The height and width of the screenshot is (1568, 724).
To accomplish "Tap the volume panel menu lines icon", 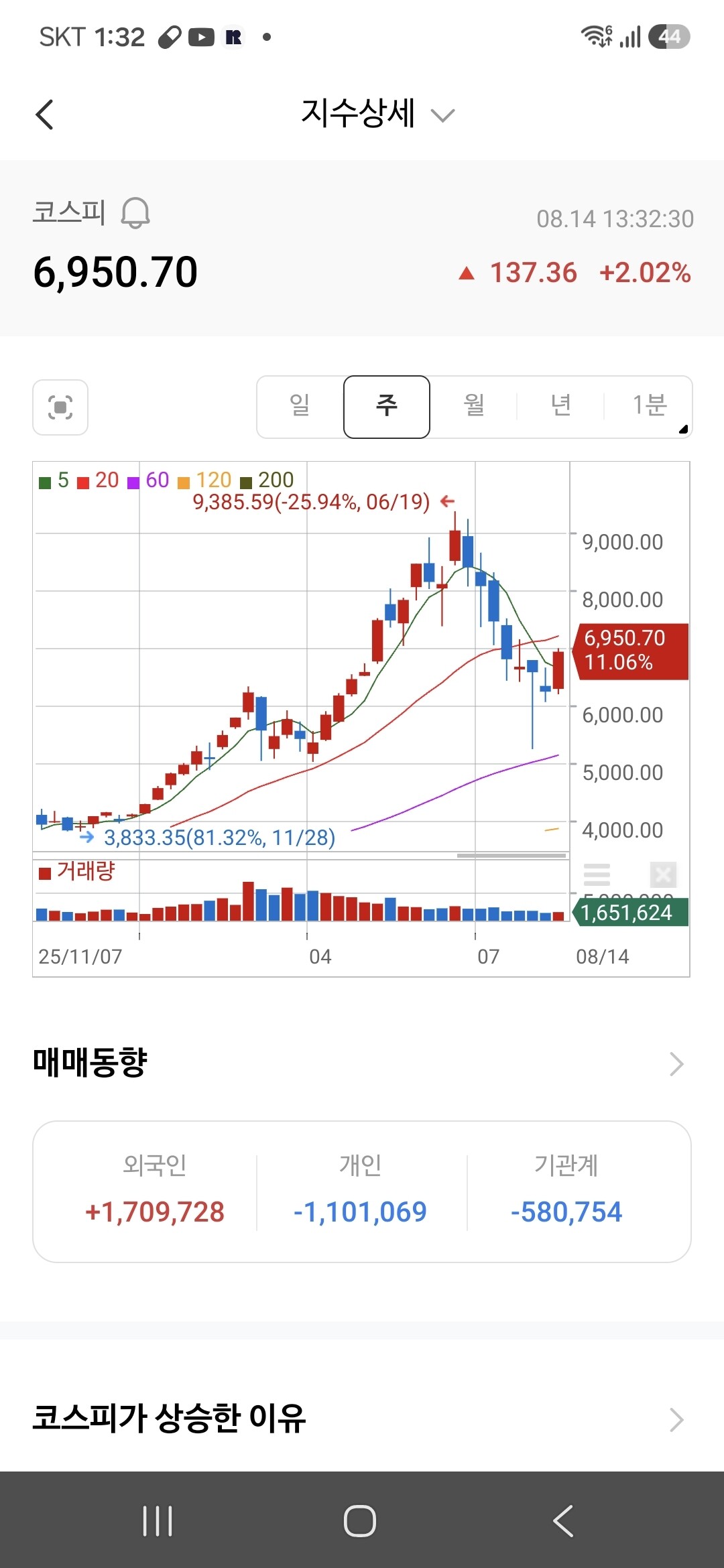I will (x=597, y=874).
